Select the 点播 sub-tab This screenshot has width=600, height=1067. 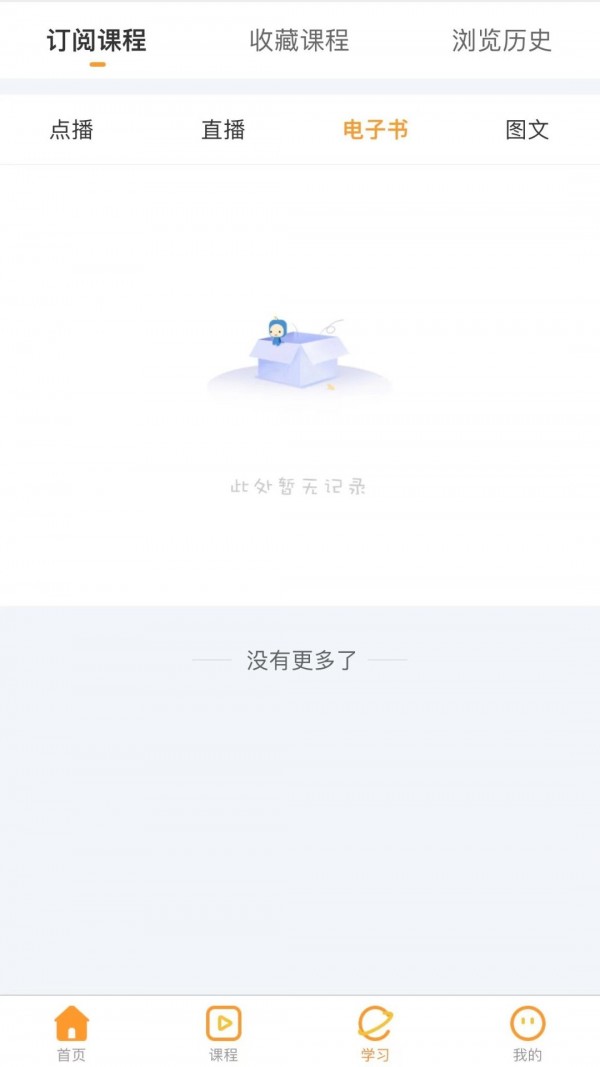pyautogui.click(x=72, y=130)
